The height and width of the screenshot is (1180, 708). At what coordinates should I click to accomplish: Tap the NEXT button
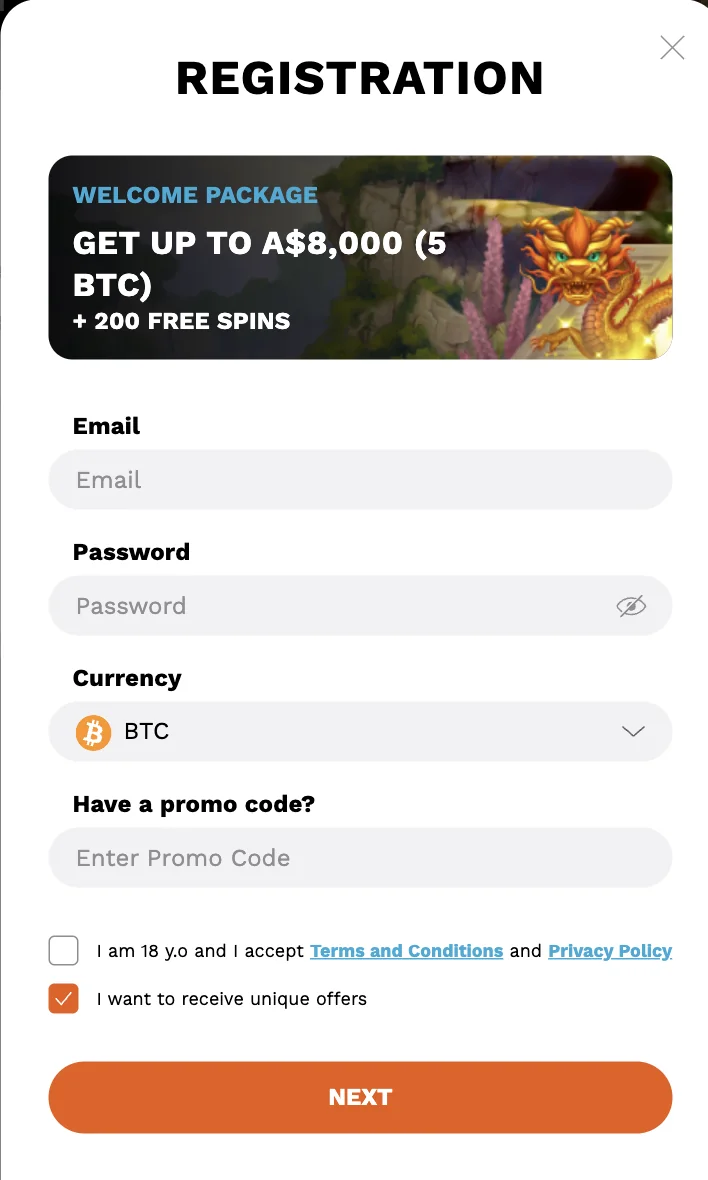[360, 1097]
